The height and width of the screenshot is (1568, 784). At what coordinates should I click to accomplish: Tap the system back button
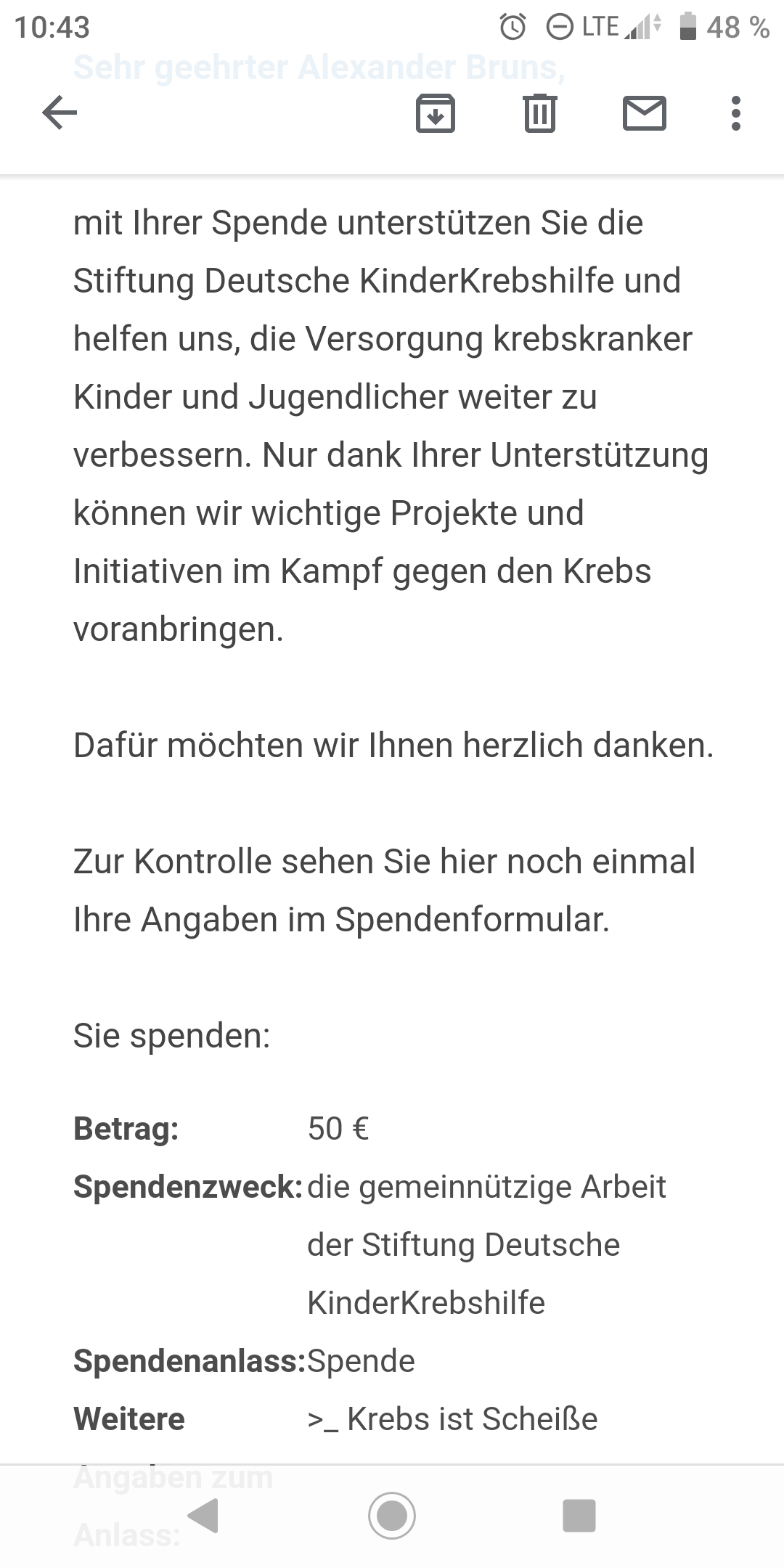point(203,1516)
